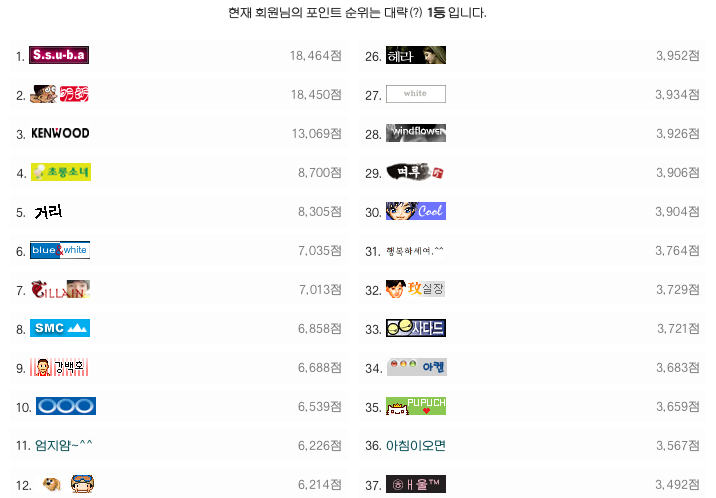The width and height of the screenshot is (716, 498).
Task: View 강백호's member profile
Action: point(62,367)
